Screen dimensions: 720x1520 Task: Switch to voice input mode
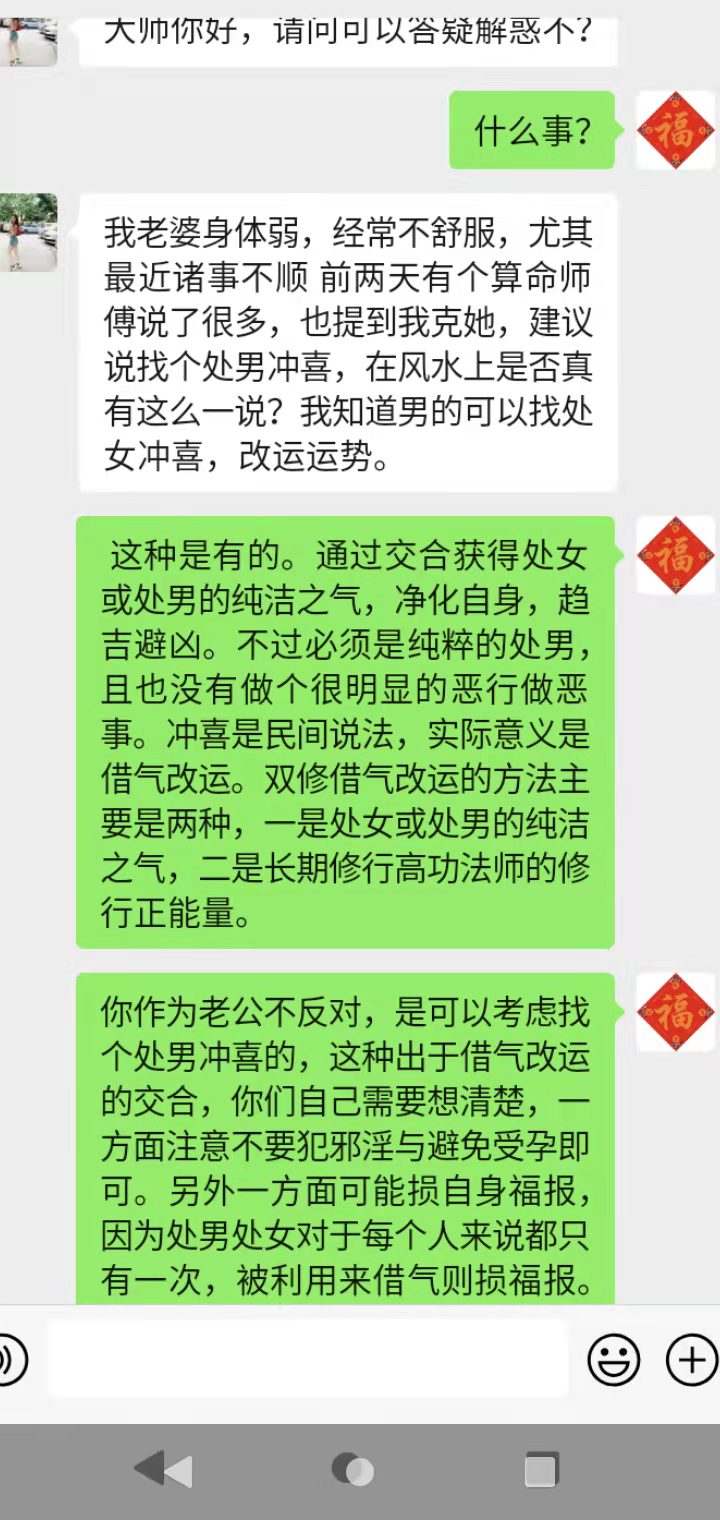click(x=10, y=1360)
